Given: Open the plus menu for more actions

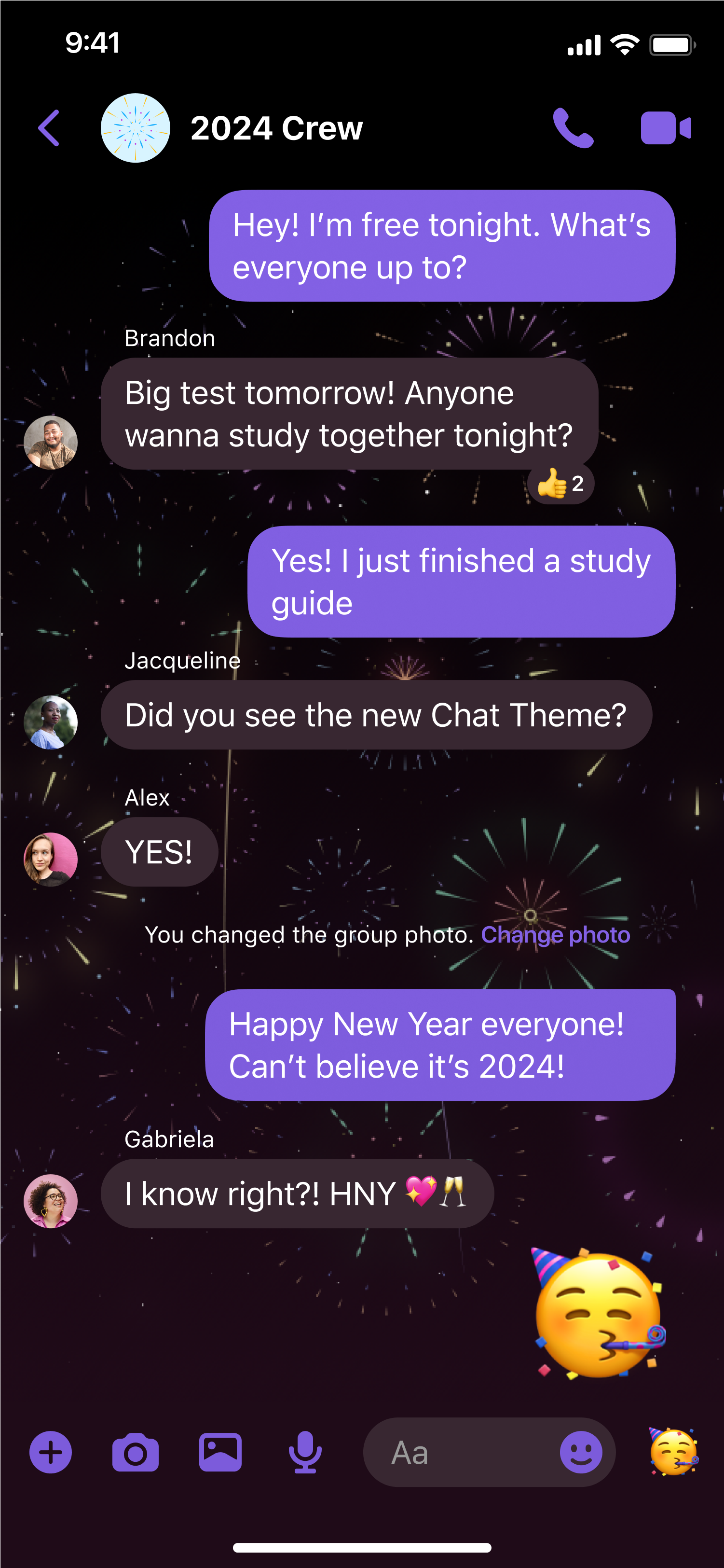Looking at the screenshot, I should [x=51, y=1452].
